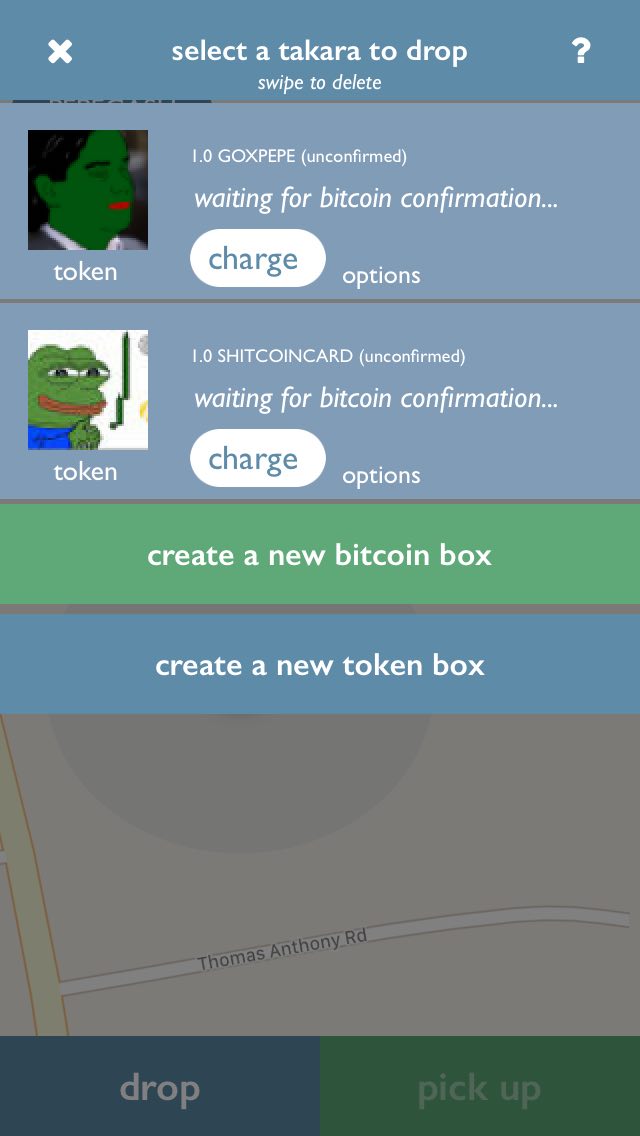
Task: Select the GOXPEPE token image
Action: (88, 190)
